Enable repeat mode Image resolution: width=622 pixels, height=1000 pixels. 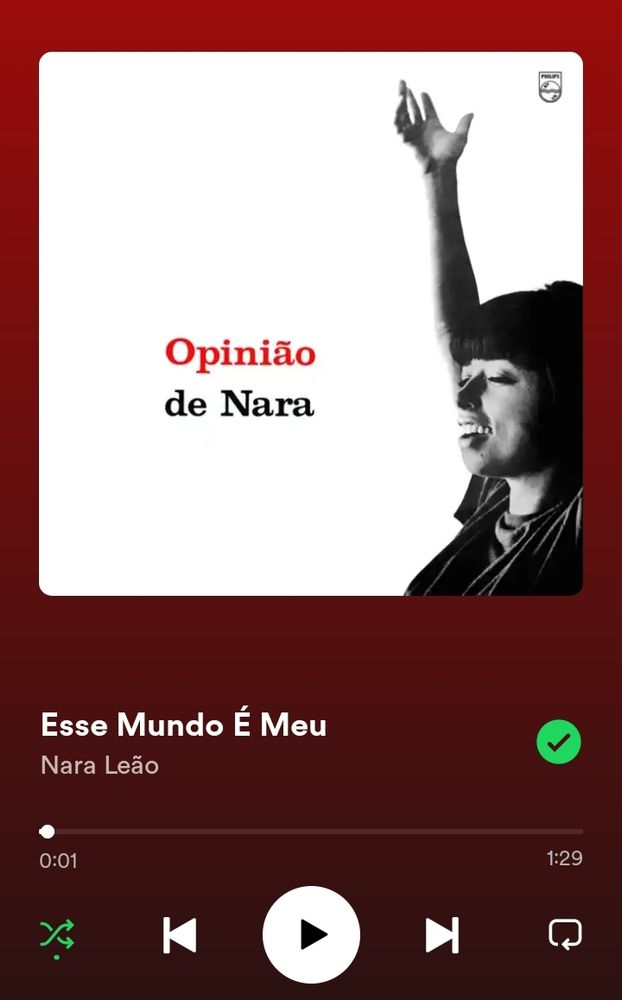(565, 934)
